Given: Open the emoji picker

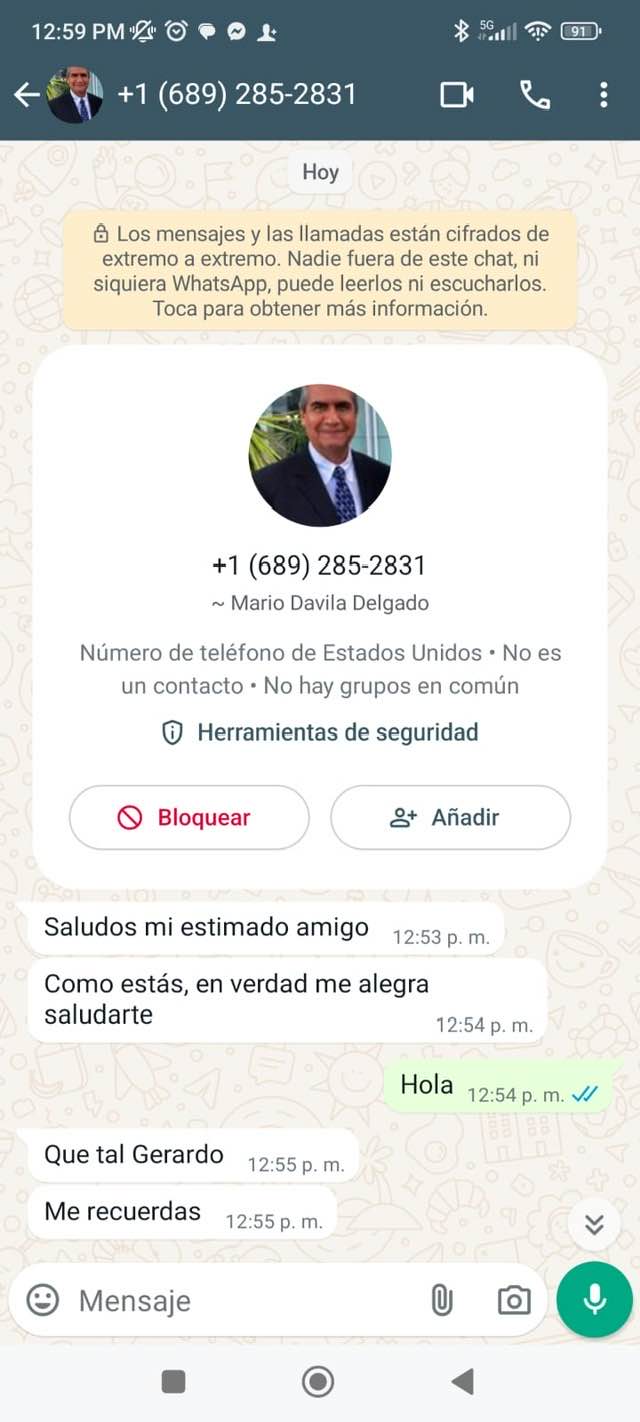Looking at the screenshot, I should tap(42, 1300).
